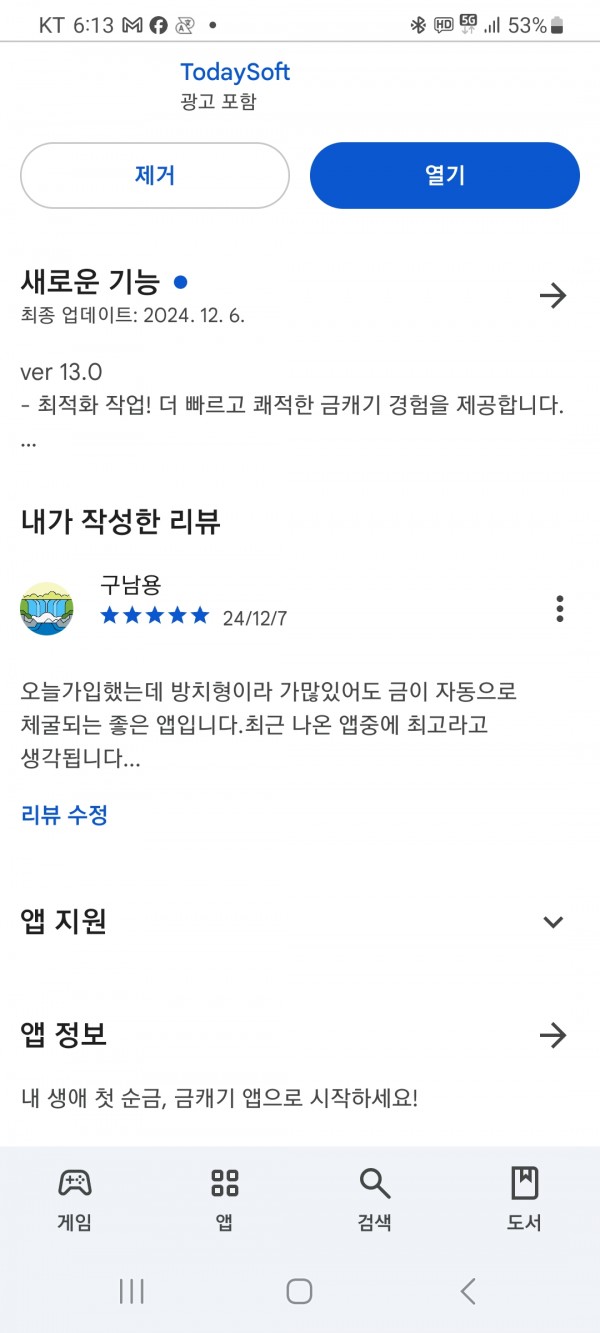
Task: Tap the 제거 uninstall button
Action: point(155,175)
